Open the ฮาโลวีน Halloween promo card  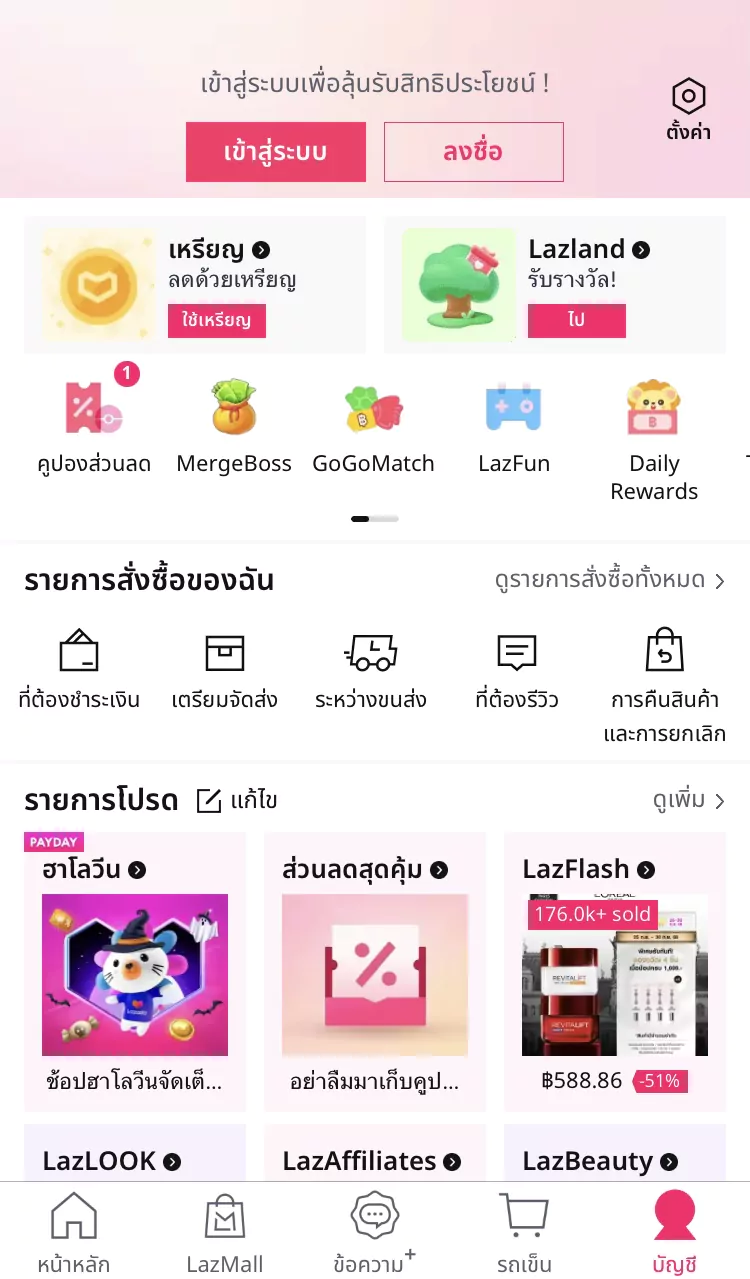135,970
